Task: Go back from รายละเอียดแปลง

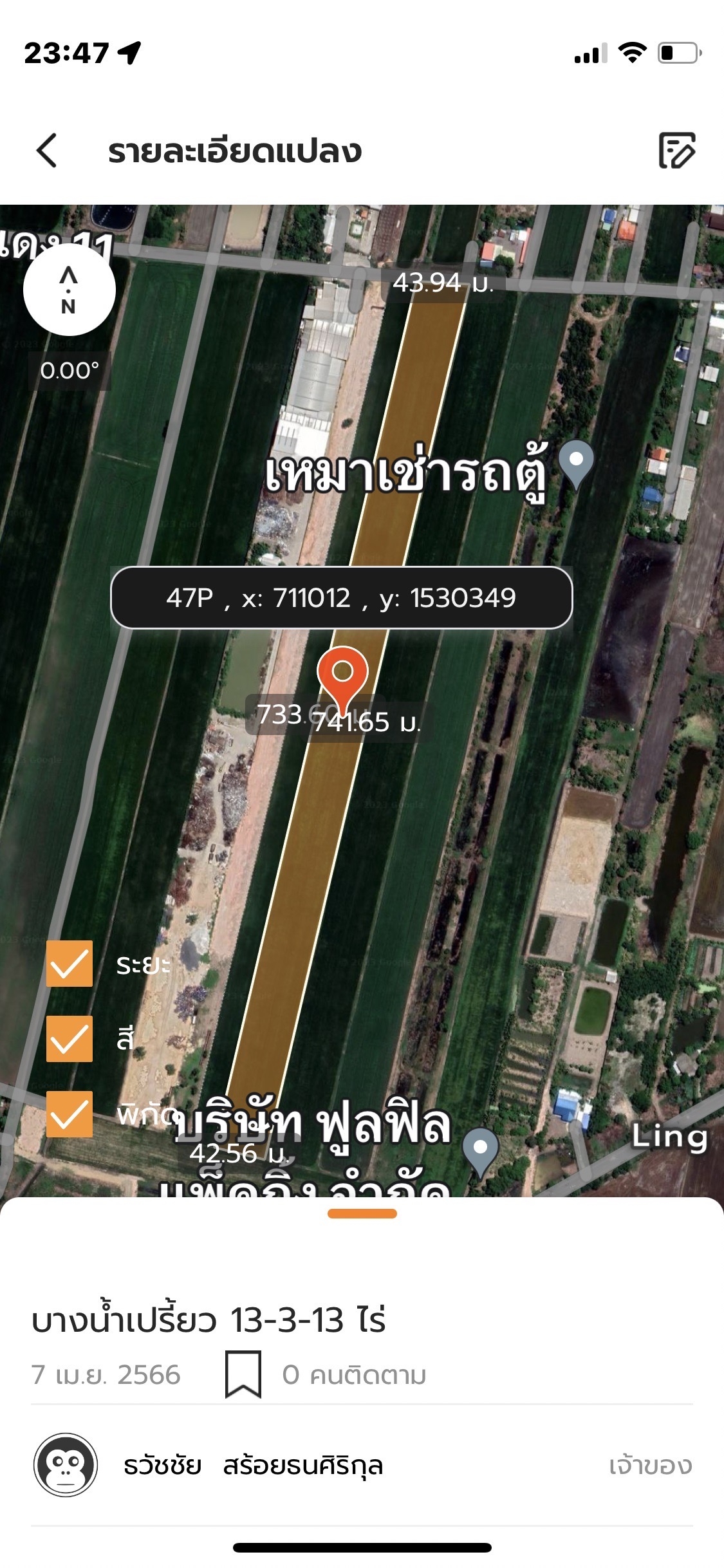Action: 47,151
